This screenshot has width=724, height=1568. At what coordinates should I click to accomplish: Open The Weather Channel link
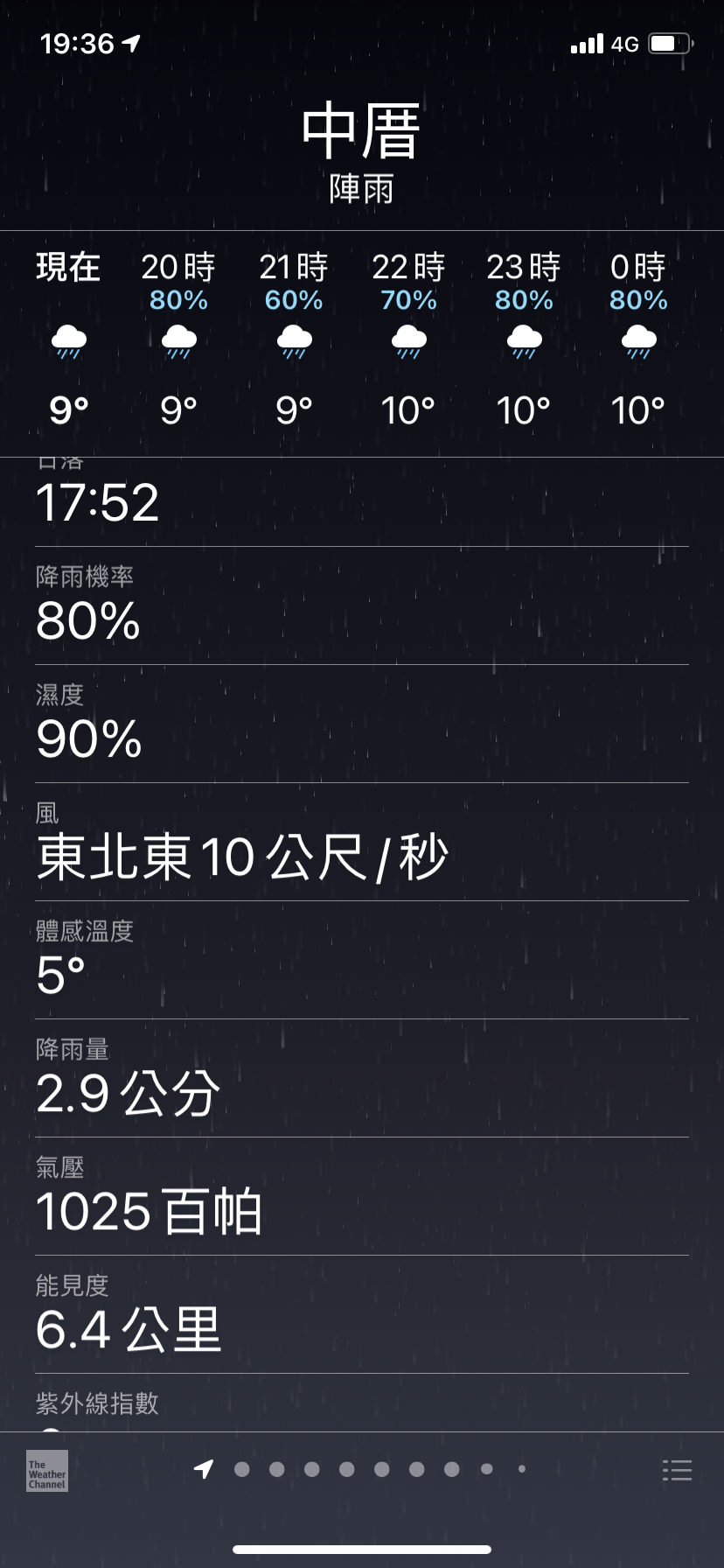click(47, 1470)
